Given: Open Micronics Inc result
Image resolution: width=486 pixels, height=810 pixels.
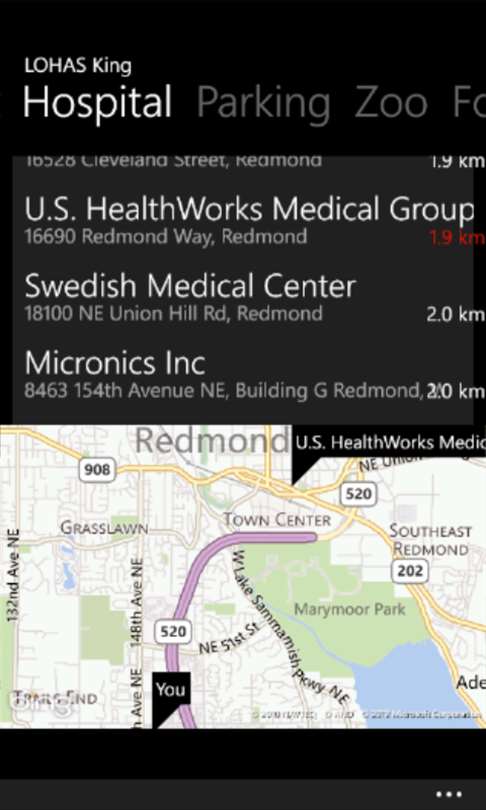Looking at the screenshot, I should pos(243,375).
